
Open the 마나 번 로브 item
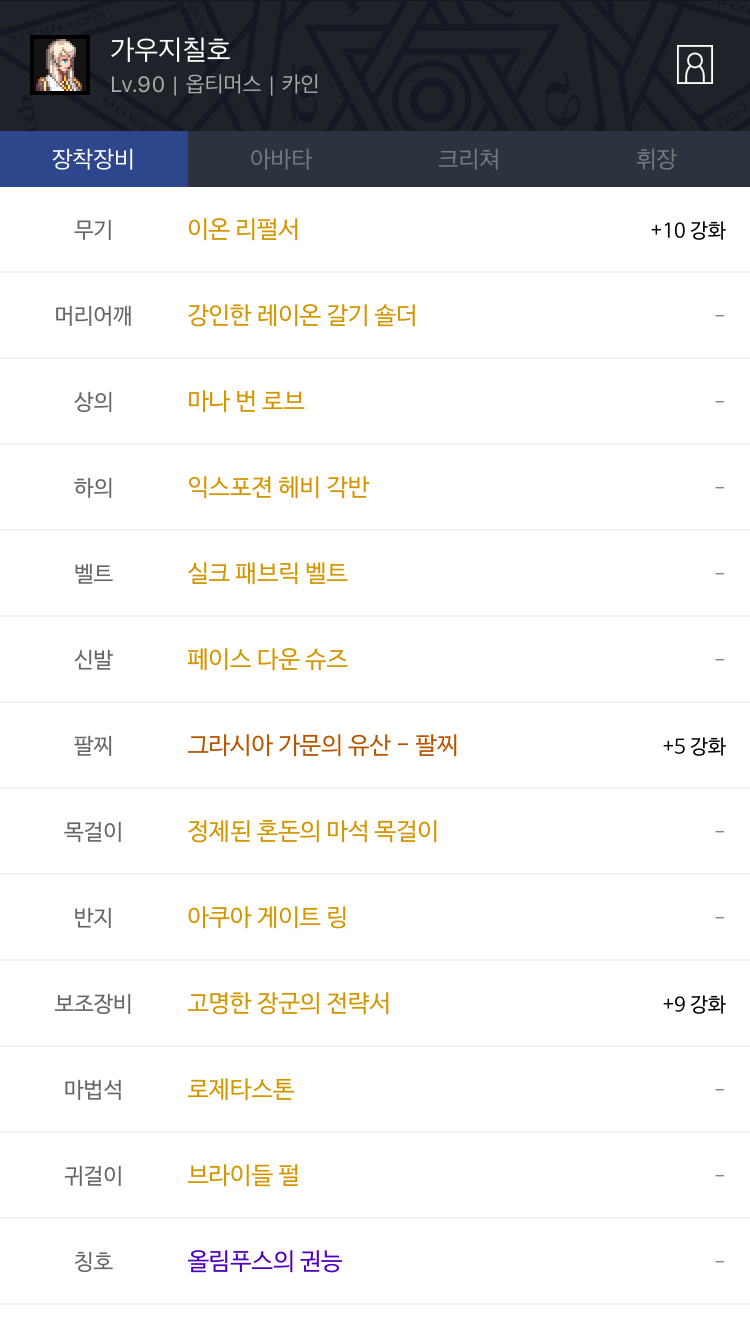click(246, 402)
